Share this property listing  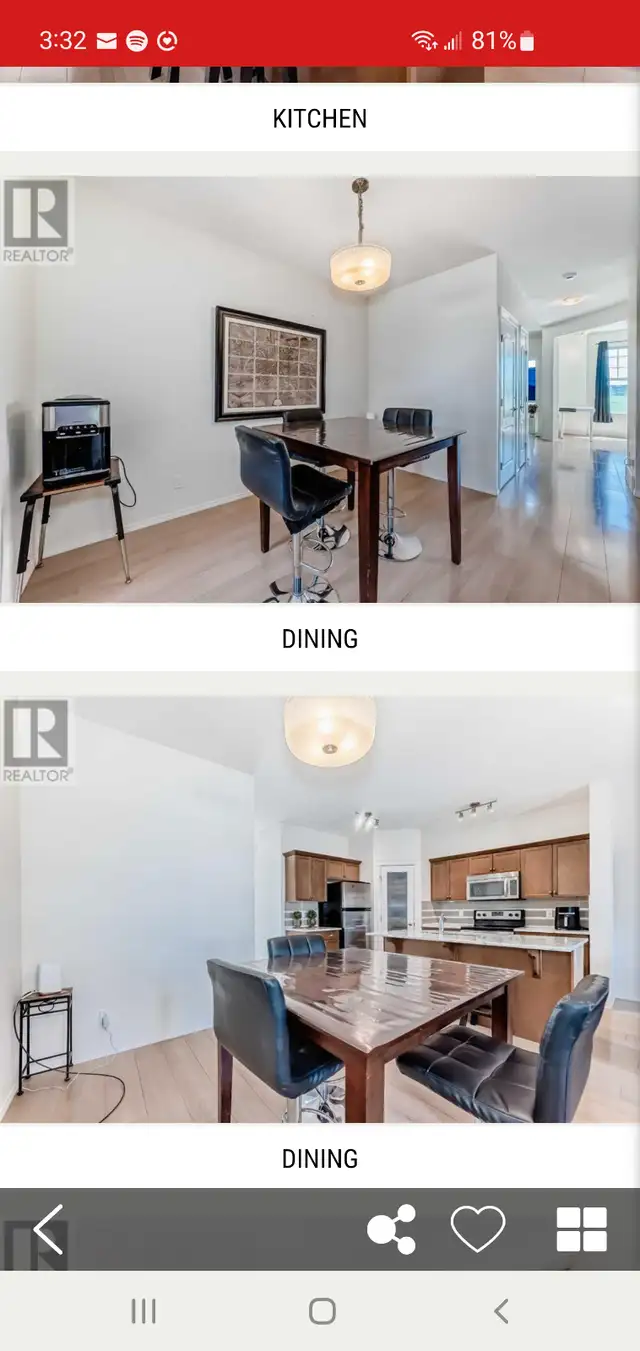(x=391, y=1229)
